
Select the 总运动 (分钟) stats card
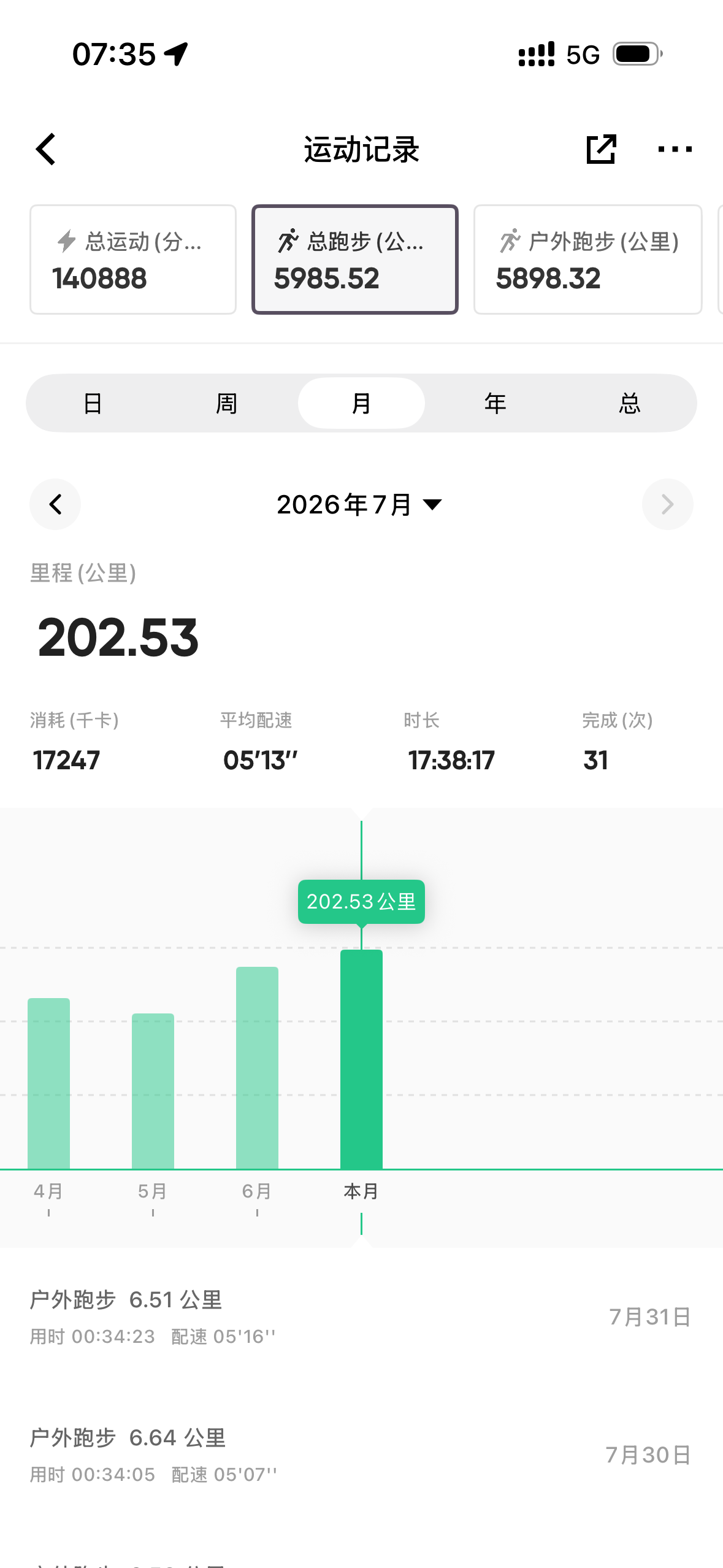[x=133, y=259]
